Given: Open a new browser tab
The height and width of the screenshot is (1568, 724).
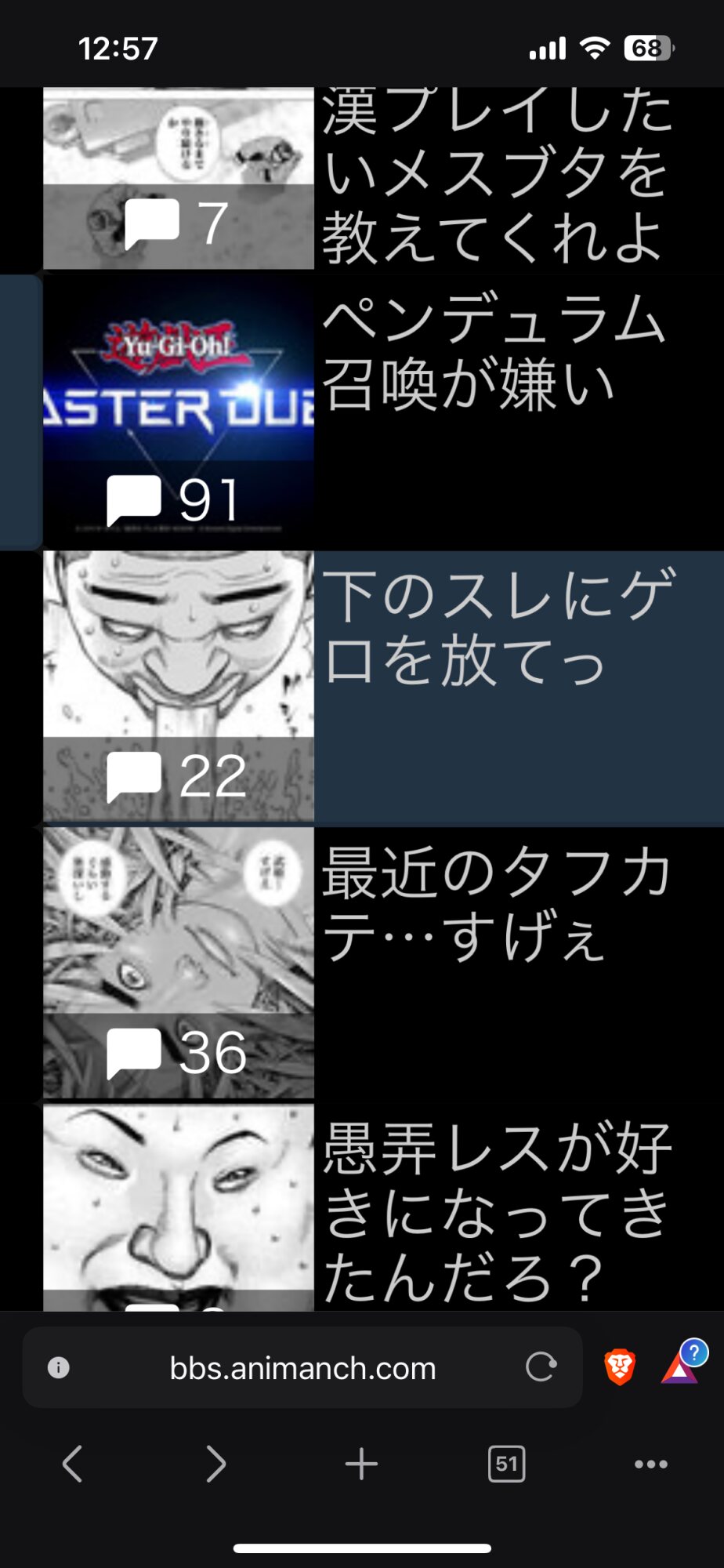Looking at the screenshot, I should 361,1464.
